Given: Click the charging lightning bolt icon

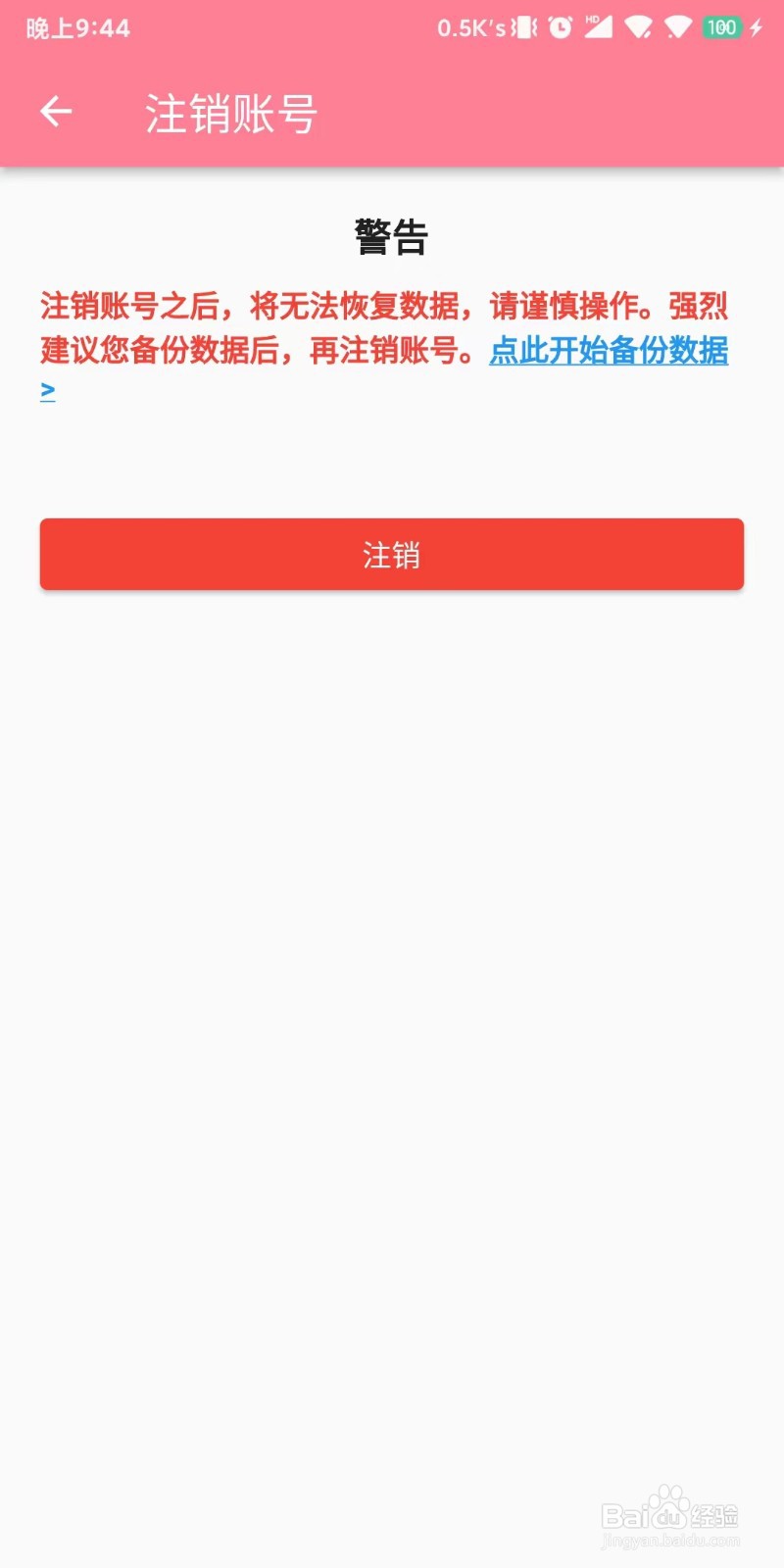Looking at the screenshot, I should pyautogui.click(x=756, y=27).
